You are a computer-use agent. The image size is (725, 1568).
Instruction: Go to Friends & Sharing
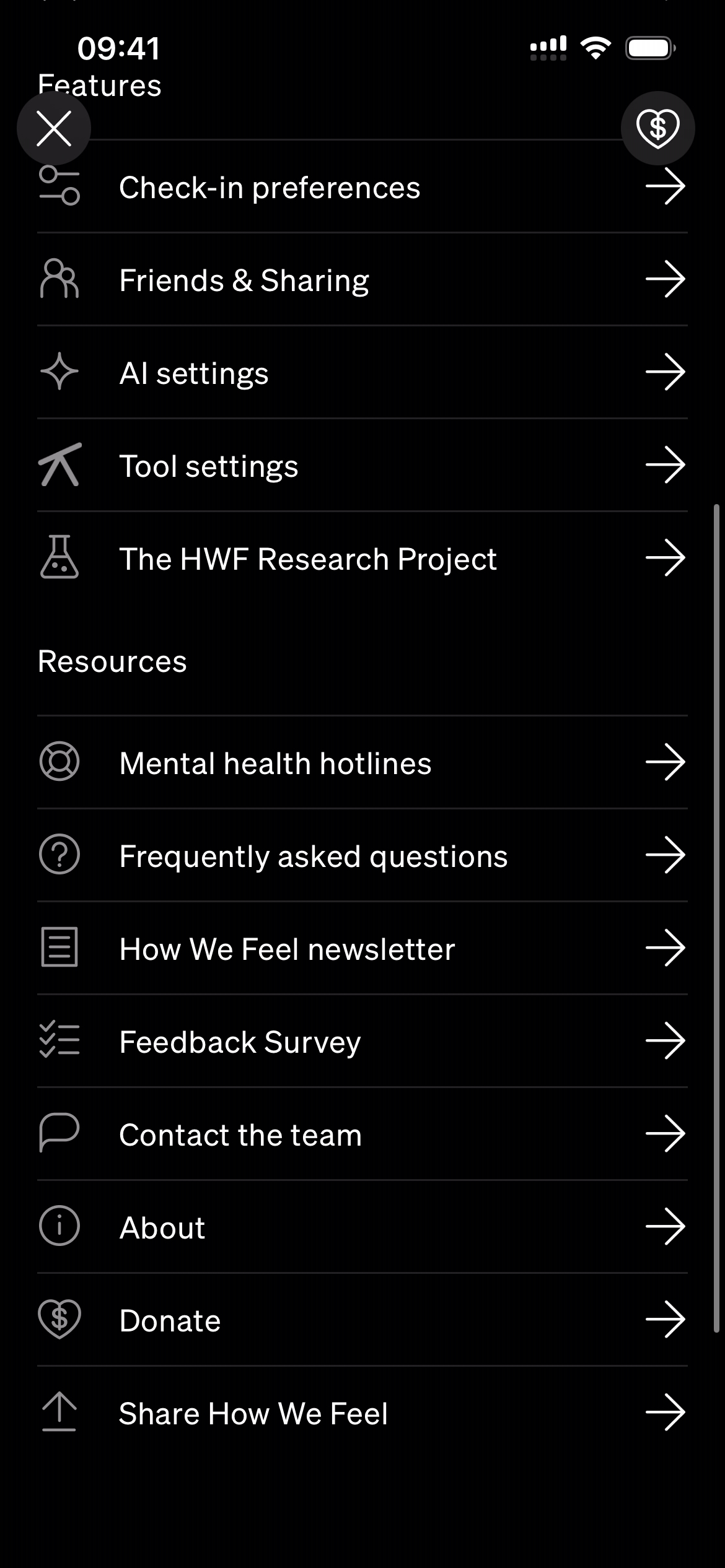(x=362, y=280)
